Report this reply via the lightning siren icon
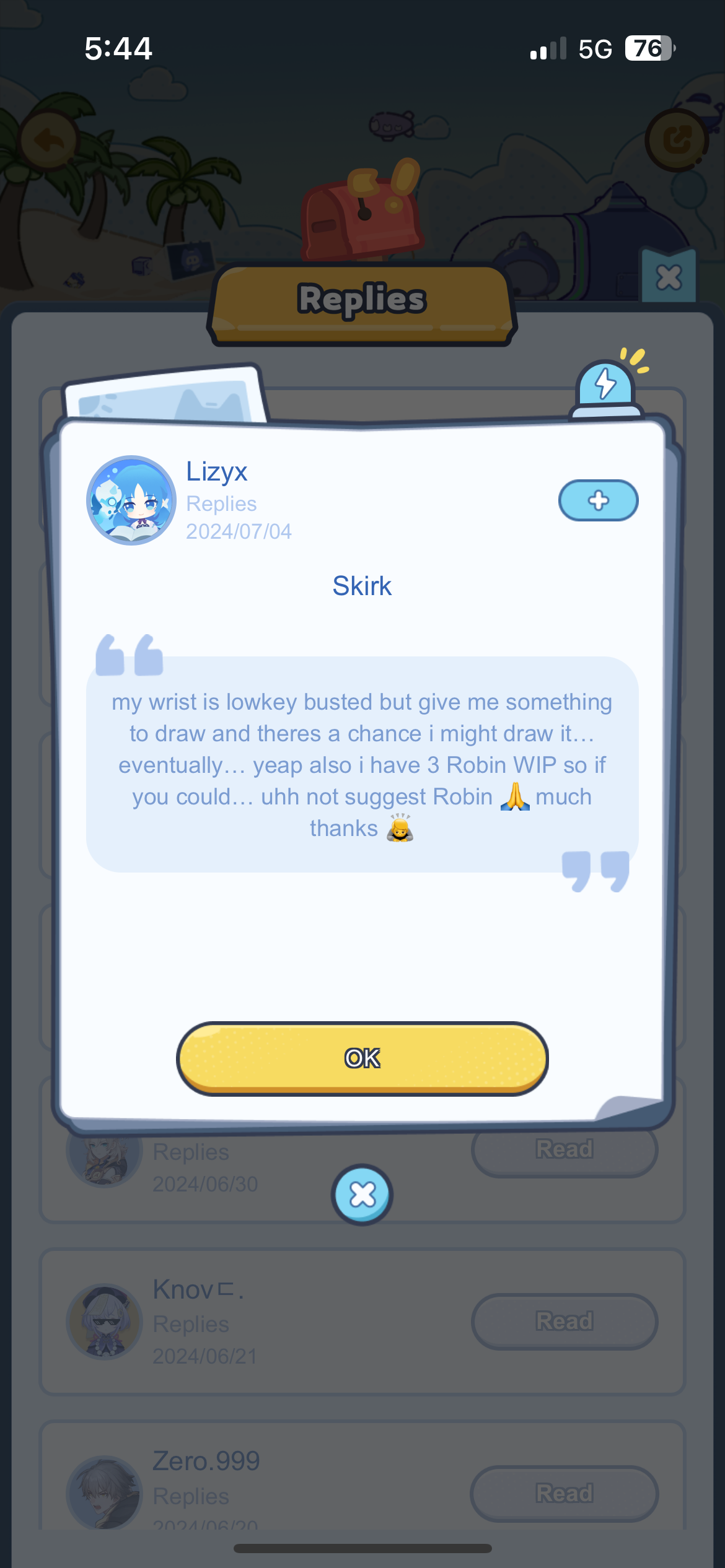The height and width of the screenshot is (1568, 725). click(x=607, y=387)
